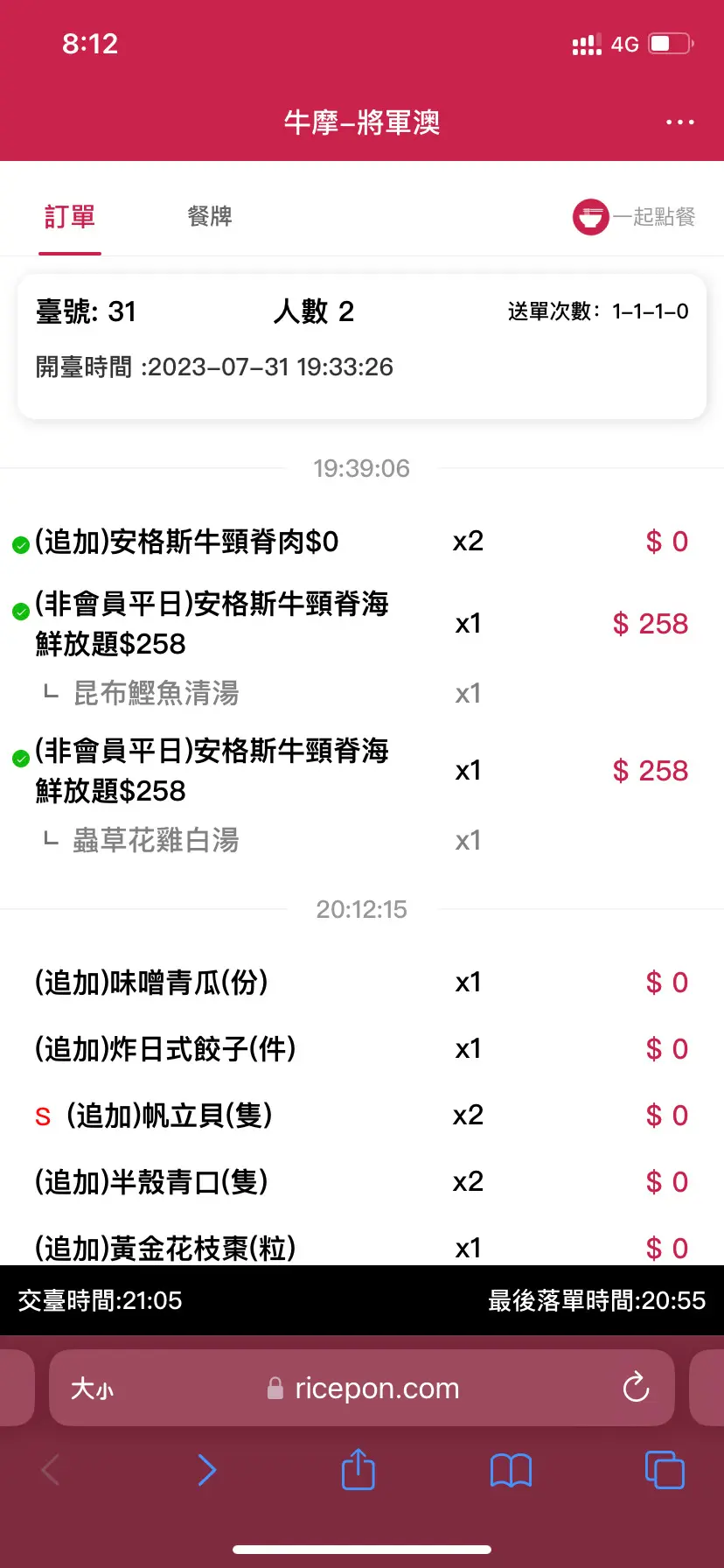
Task: Tap the ricepon.com address bar
Action: pos(362,1388)
